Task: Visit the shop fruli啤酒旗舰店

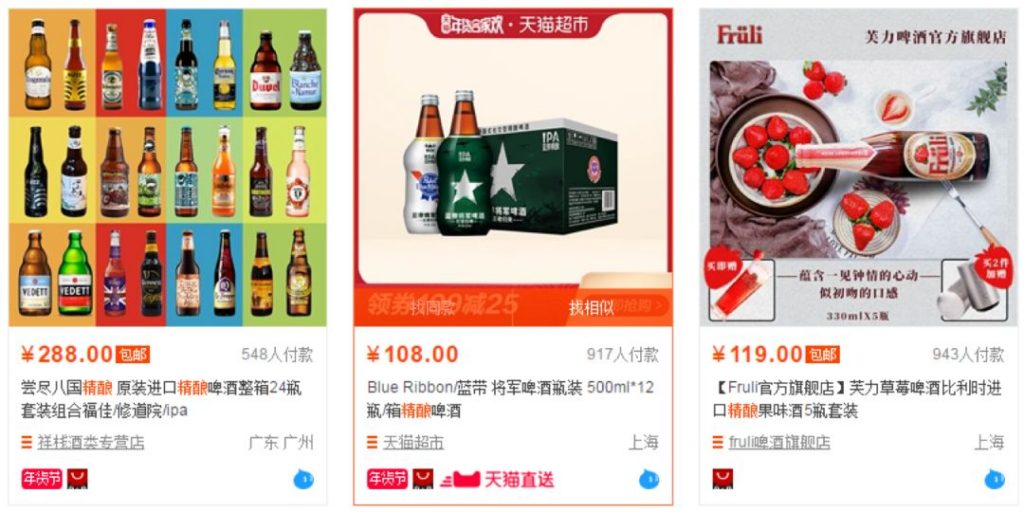Action: coord(778,443)
